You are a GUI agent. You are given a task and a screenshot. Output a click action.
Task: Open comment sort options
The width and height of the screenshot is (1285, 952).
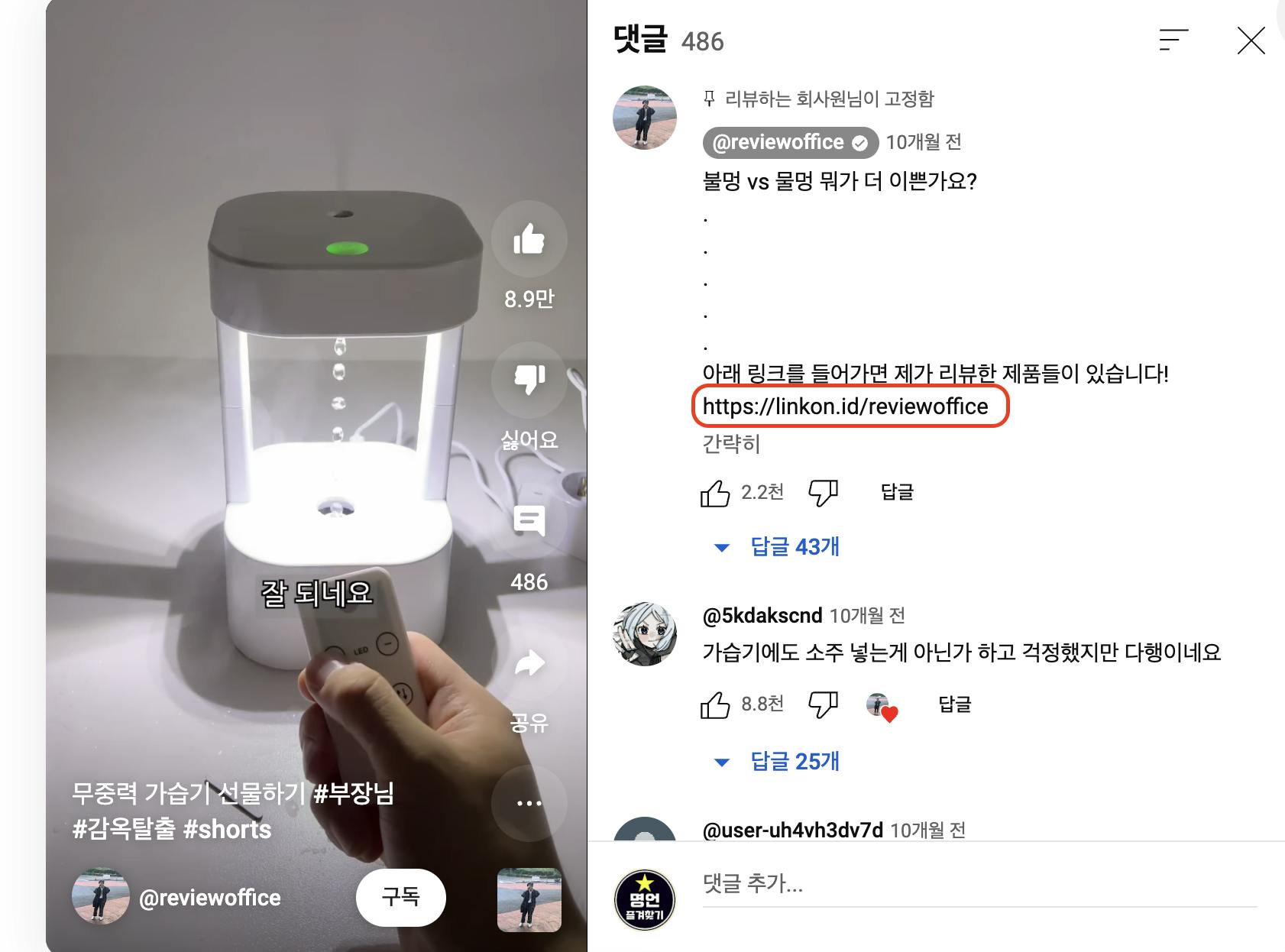click(x=1173, y=40)
